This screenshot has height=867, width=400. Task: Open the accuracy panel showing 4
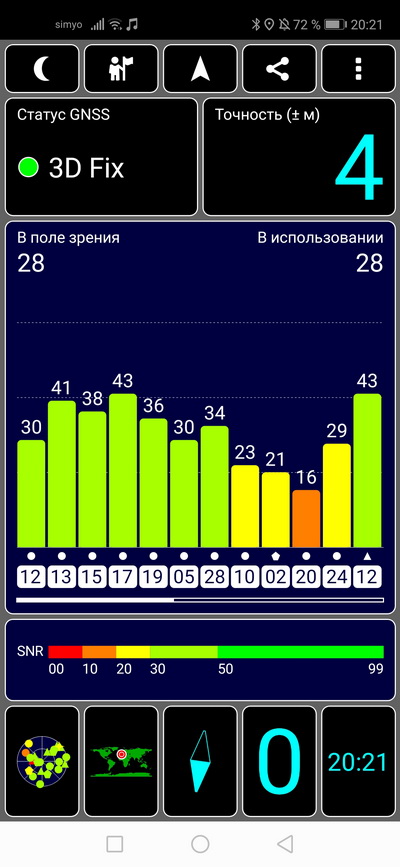pyautogui.click(x=299, y=156)
